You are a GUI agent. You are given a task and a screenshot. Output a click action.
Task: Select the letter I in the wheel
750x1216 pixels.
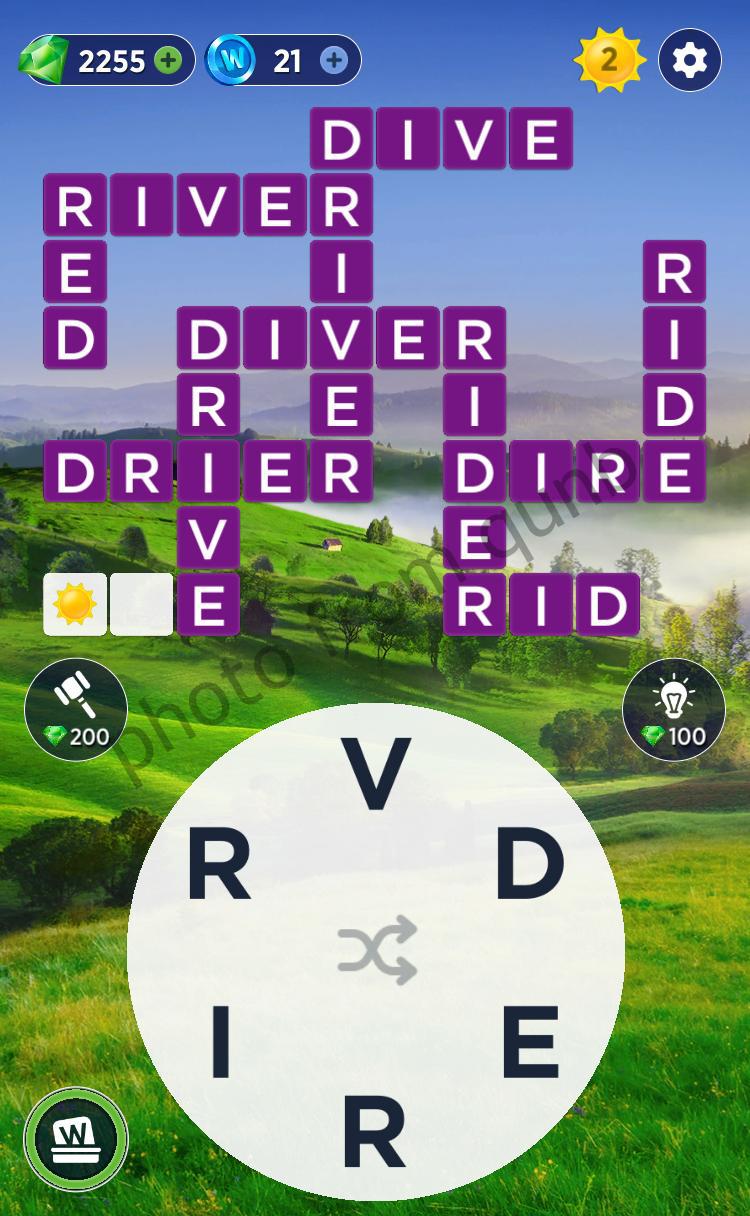click(x=221, y=1043)
